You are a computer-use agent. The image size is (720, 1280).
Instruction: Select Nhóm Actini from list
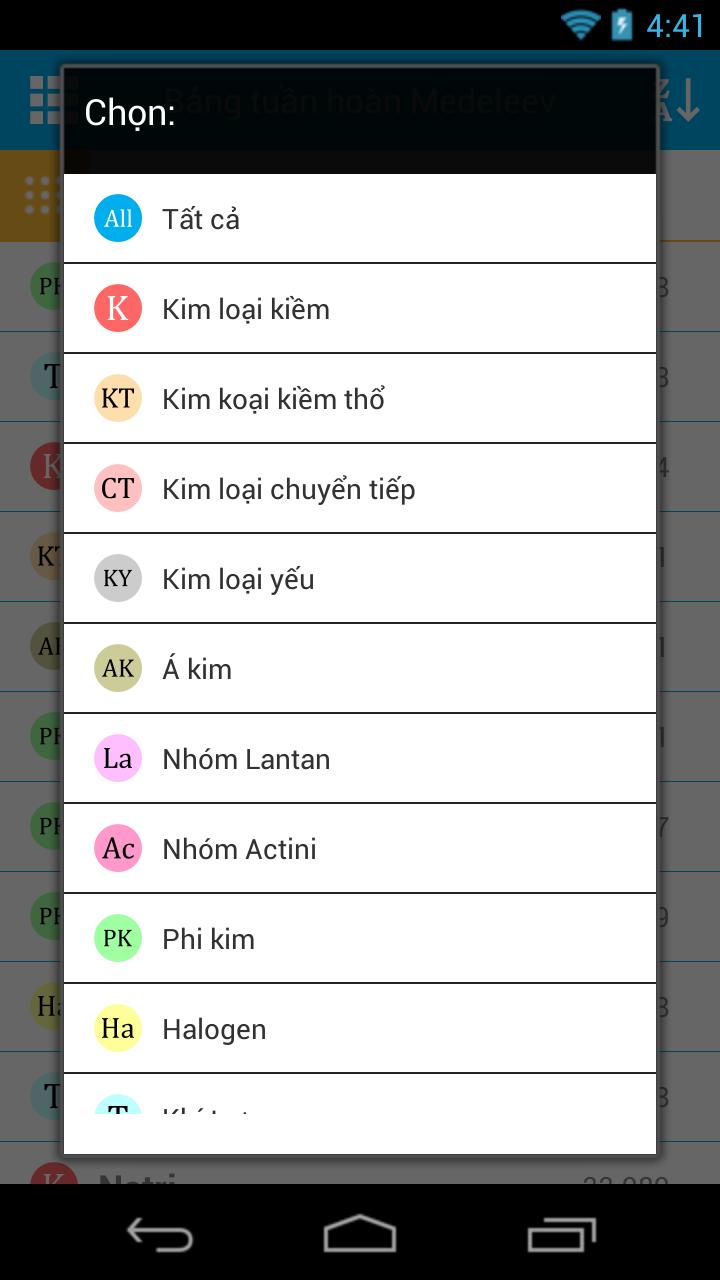[360, 849]
